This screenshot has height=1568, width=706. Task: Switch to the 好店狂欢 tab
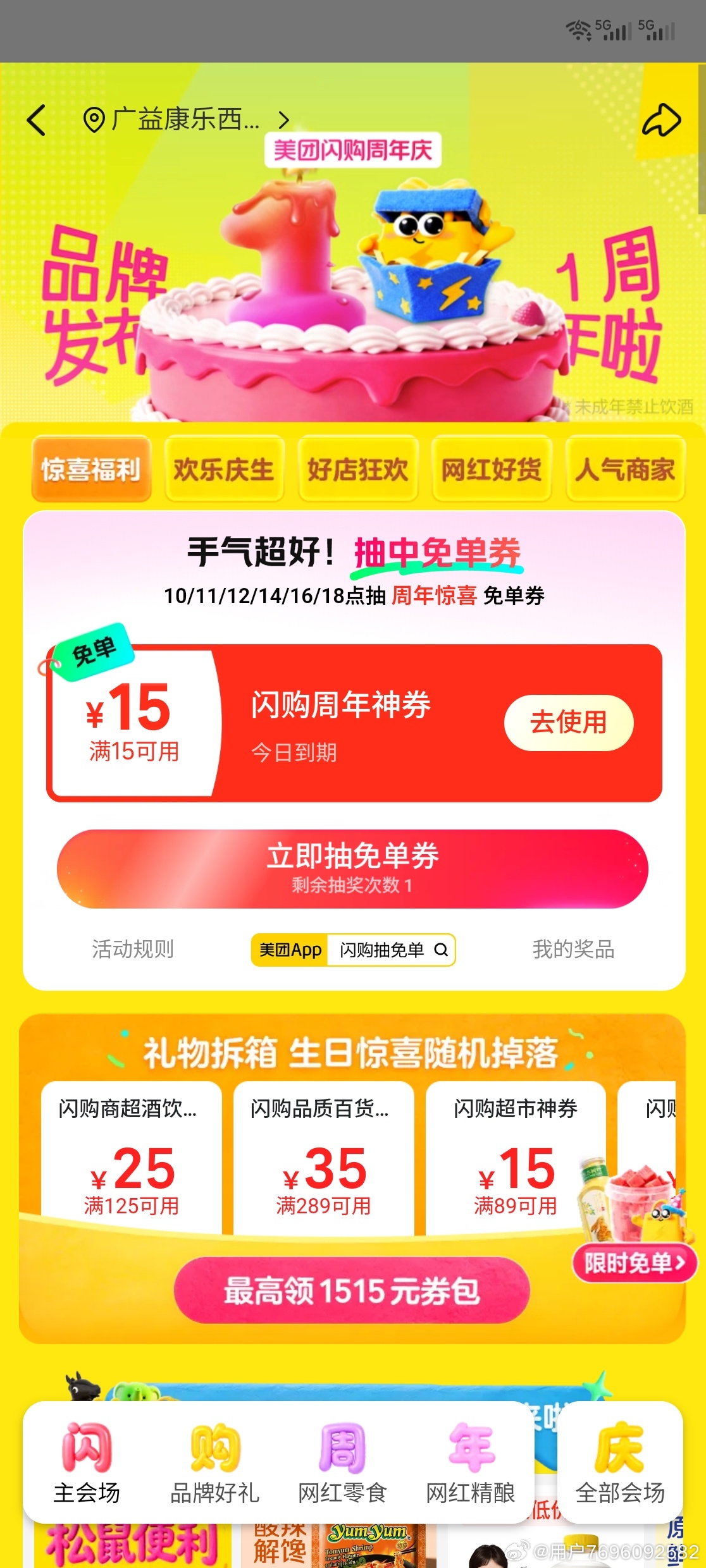[x=357, y=469]
